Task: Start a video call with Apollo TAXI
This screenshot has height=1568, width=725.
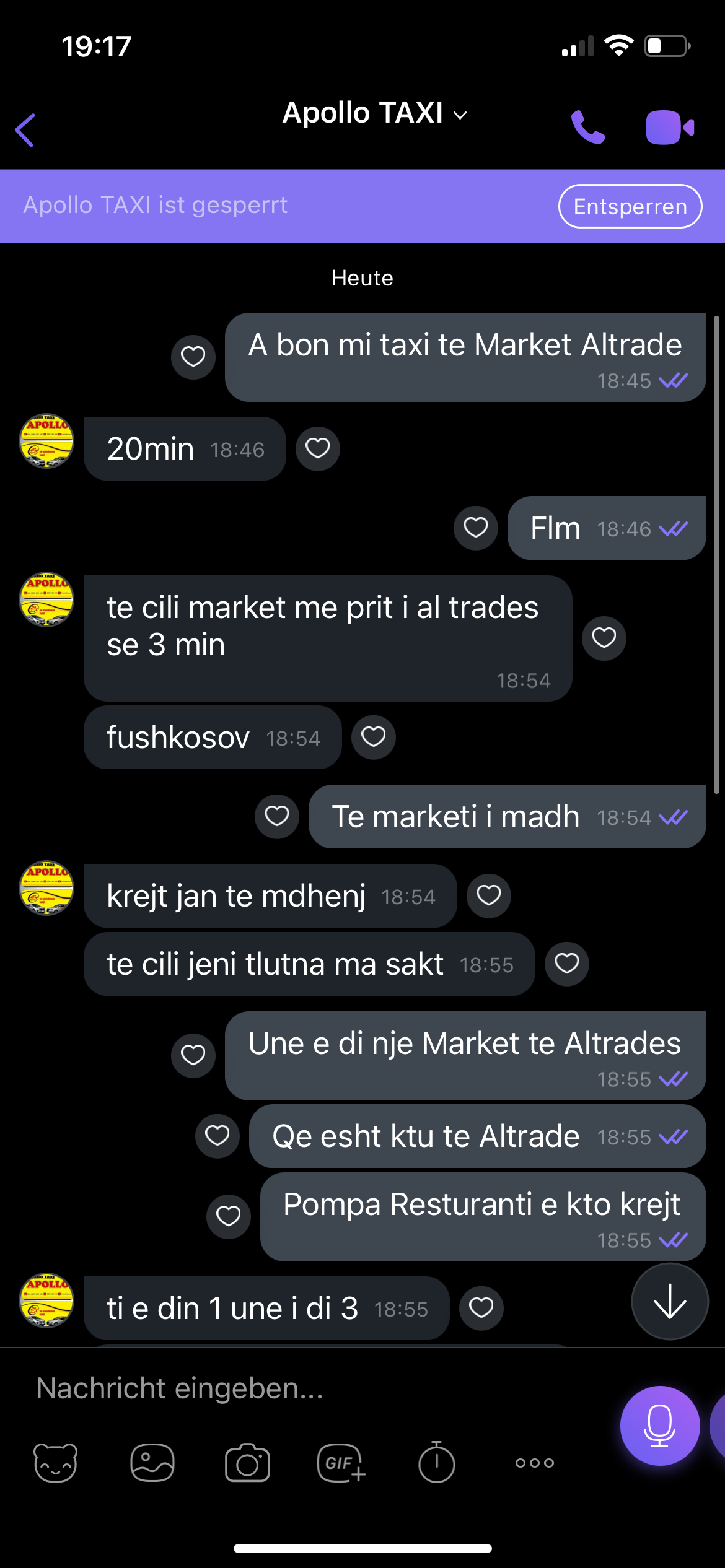Action: pos(669,128)
